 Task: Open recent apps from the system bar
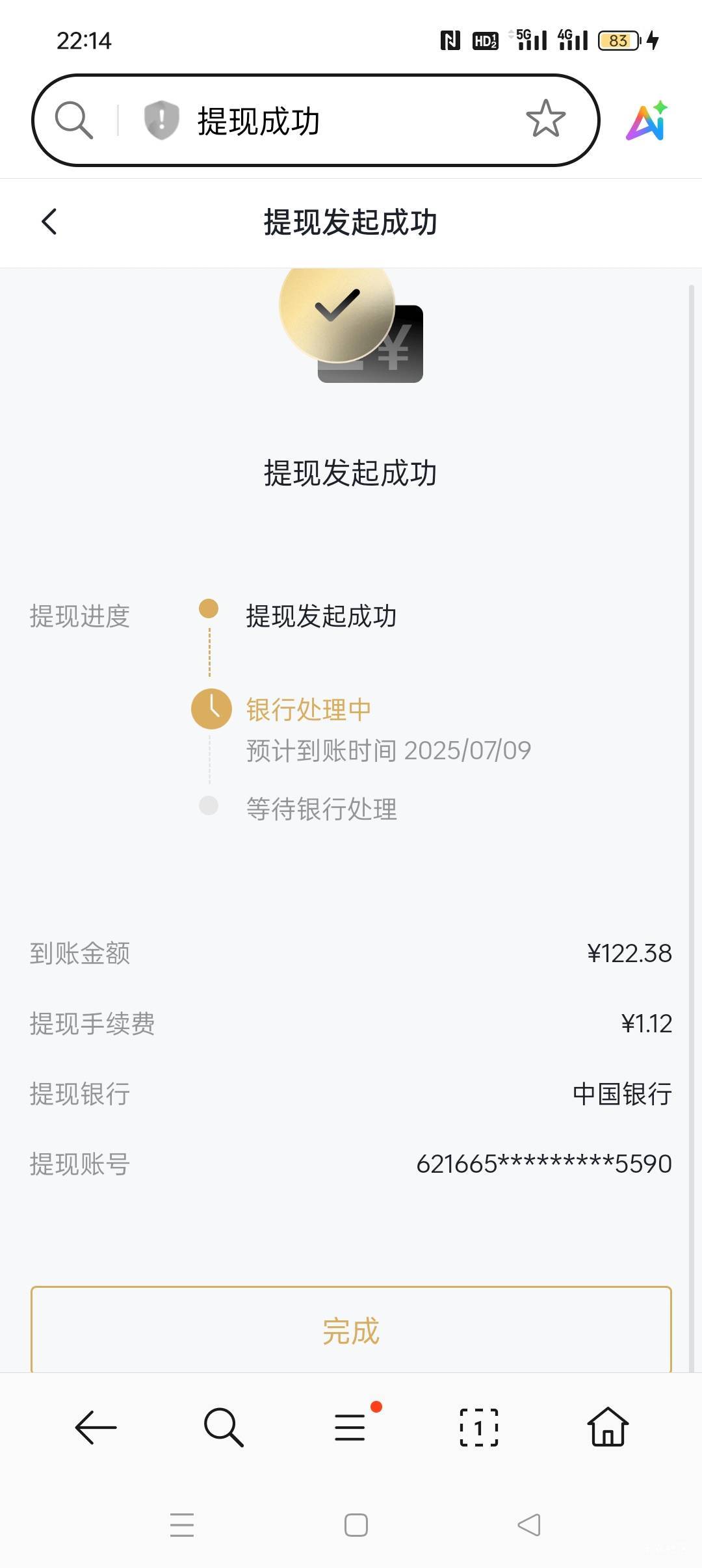[182, 1524]
